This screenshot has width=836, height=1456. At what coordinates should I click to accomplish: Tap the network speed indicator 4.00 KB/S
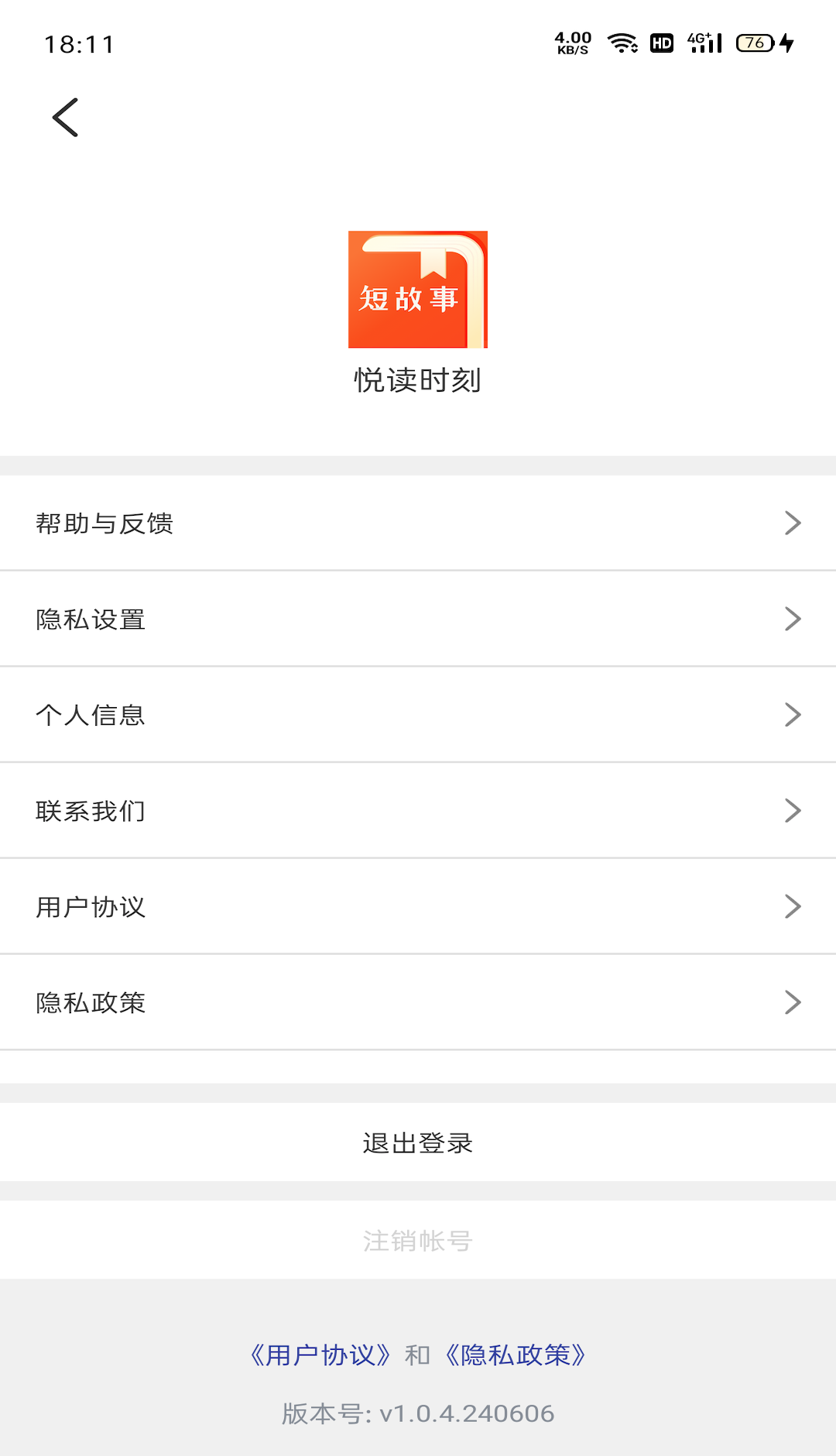pos(573,43)
